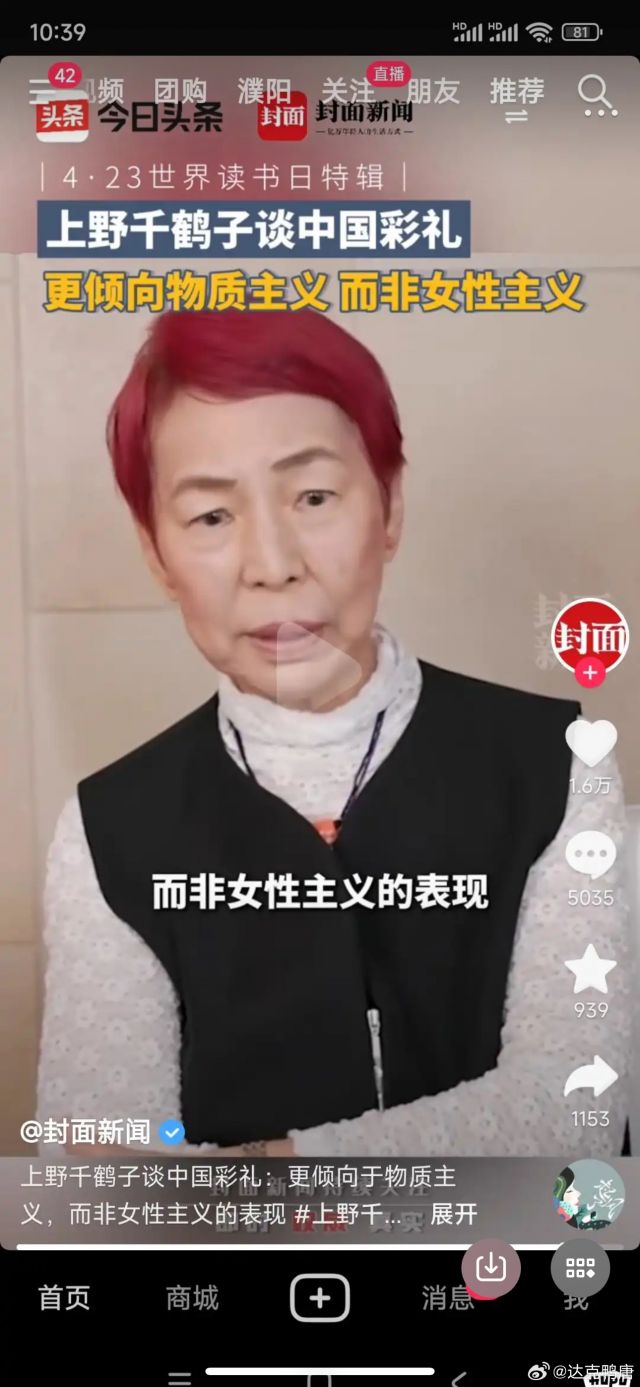The width and height of the screenshot is (640, 1387).
Task: Follow 封面新闻 via the plus avatar
Action: [x=589, y=673]
